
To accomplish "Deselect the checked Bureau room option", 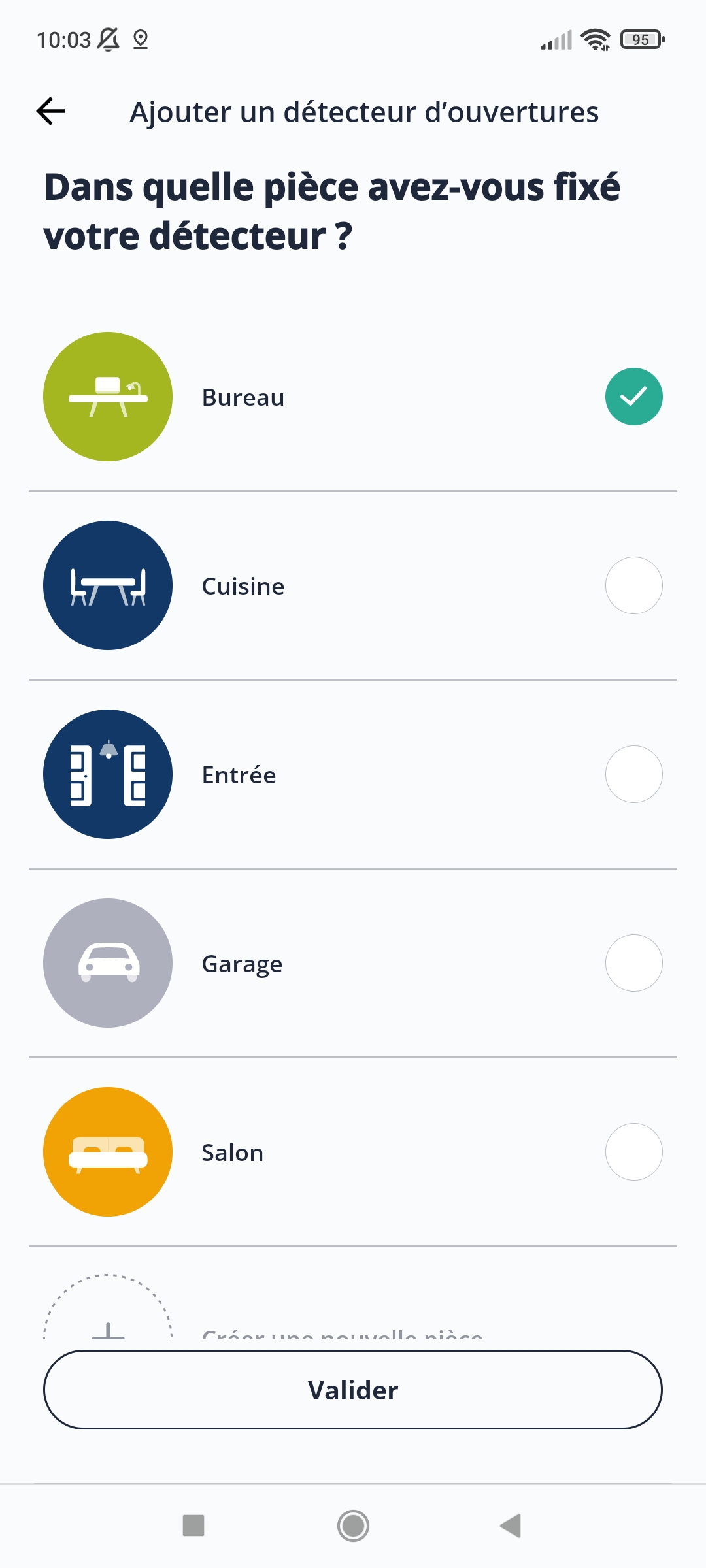I will tap(633, 397).
